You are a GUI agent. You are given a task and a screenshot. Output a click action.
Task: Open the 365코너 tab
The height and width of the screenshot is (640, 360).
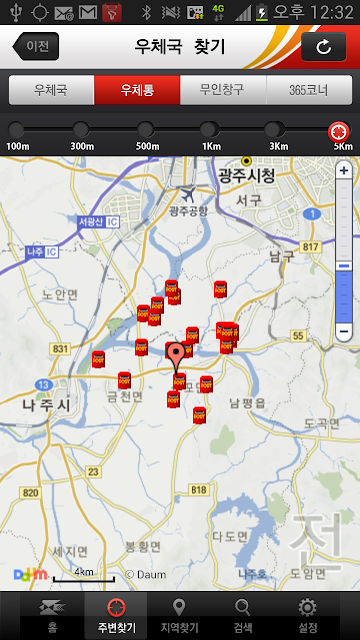pos(309,90)
